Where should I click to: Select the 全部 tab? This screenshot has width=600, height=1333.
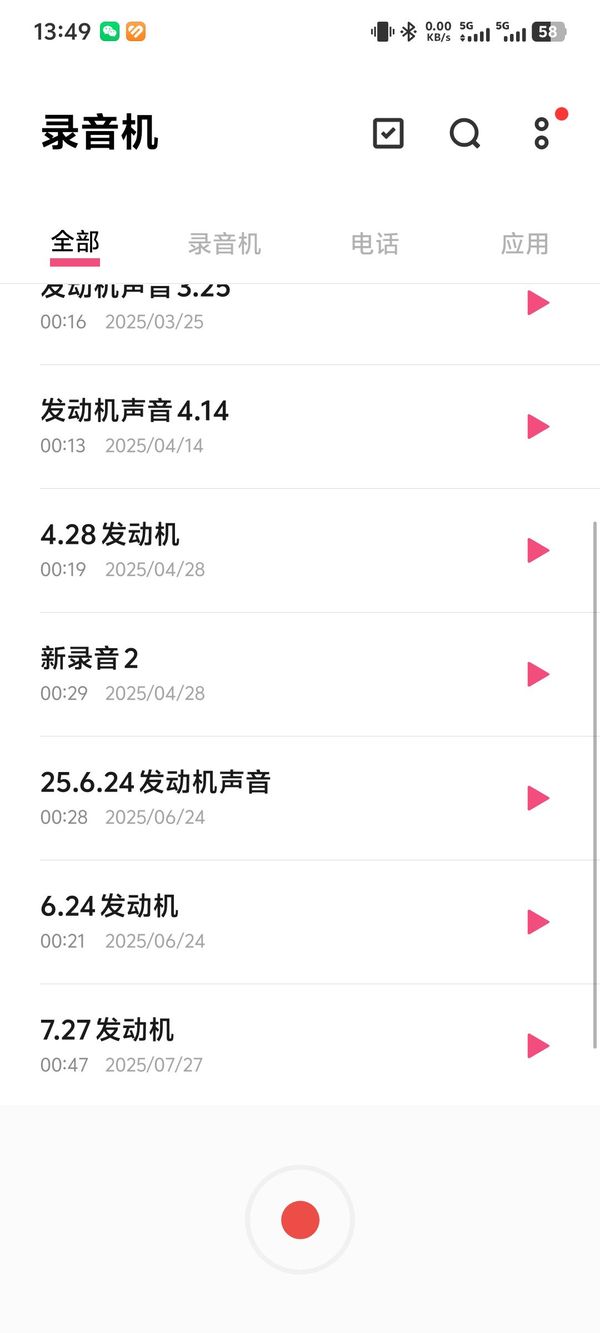[75, 242]
